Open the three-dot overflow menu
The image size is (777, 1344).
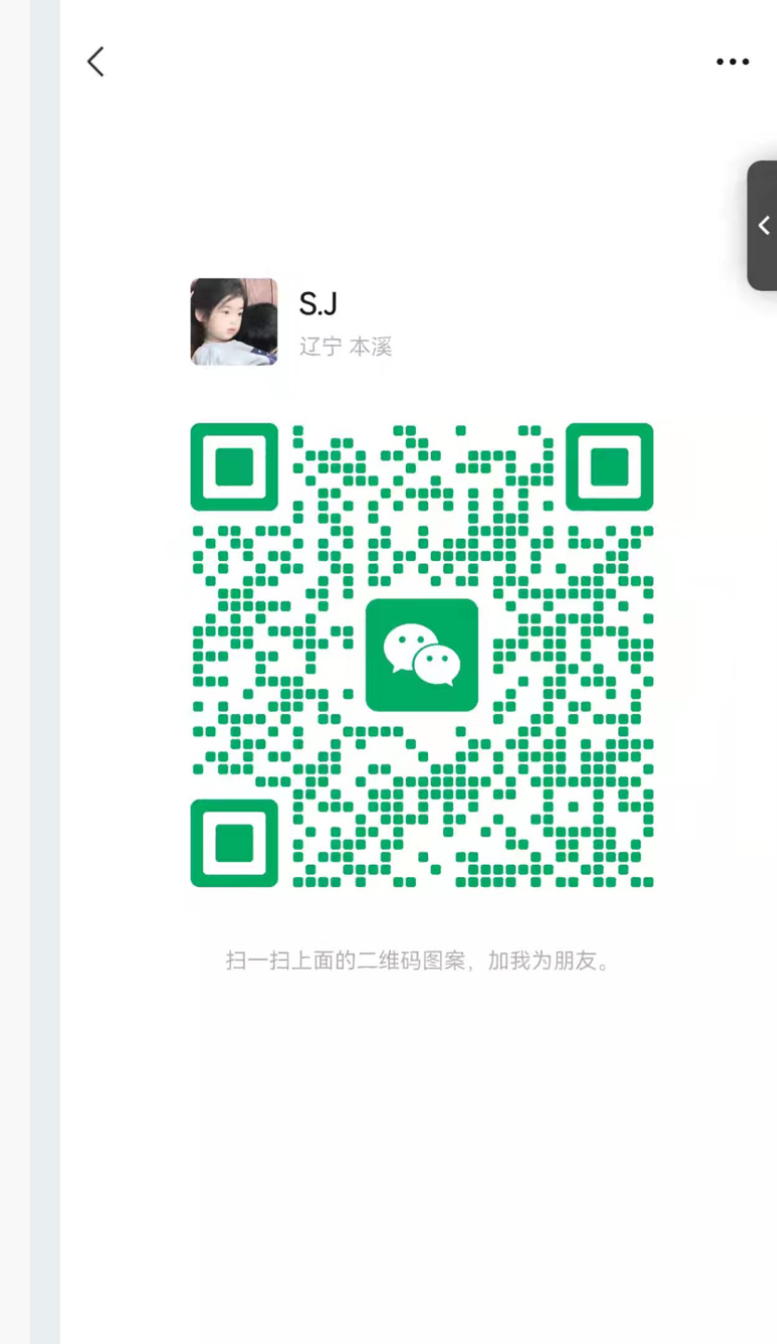click(732, 62)
